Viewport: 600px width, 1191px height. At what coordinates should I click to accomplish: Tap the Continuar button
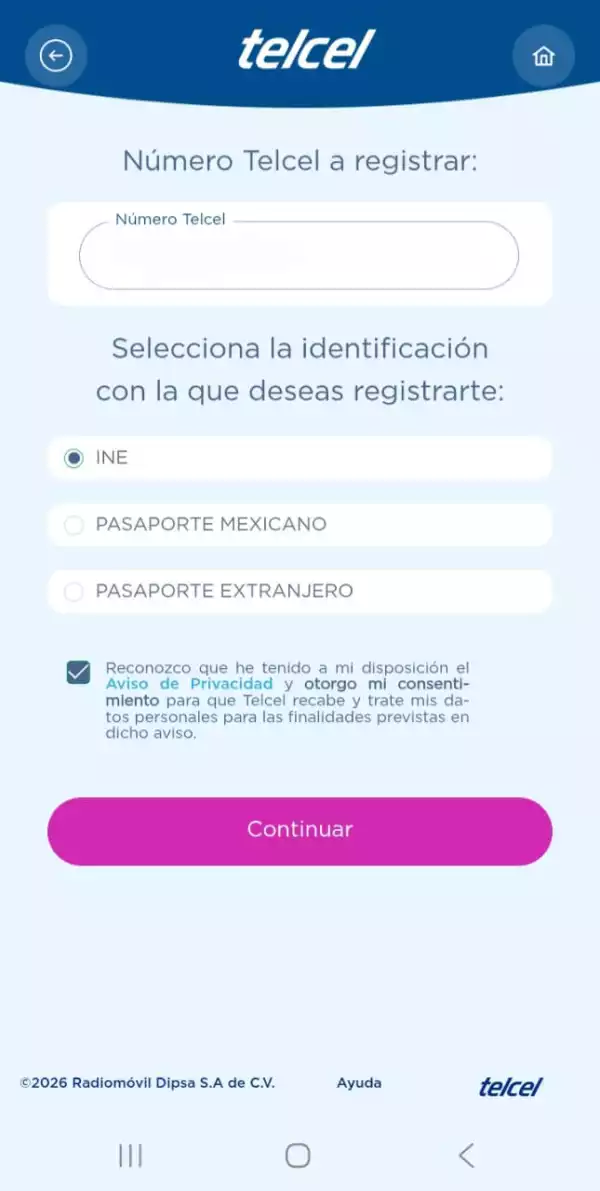tap(300, 830)
